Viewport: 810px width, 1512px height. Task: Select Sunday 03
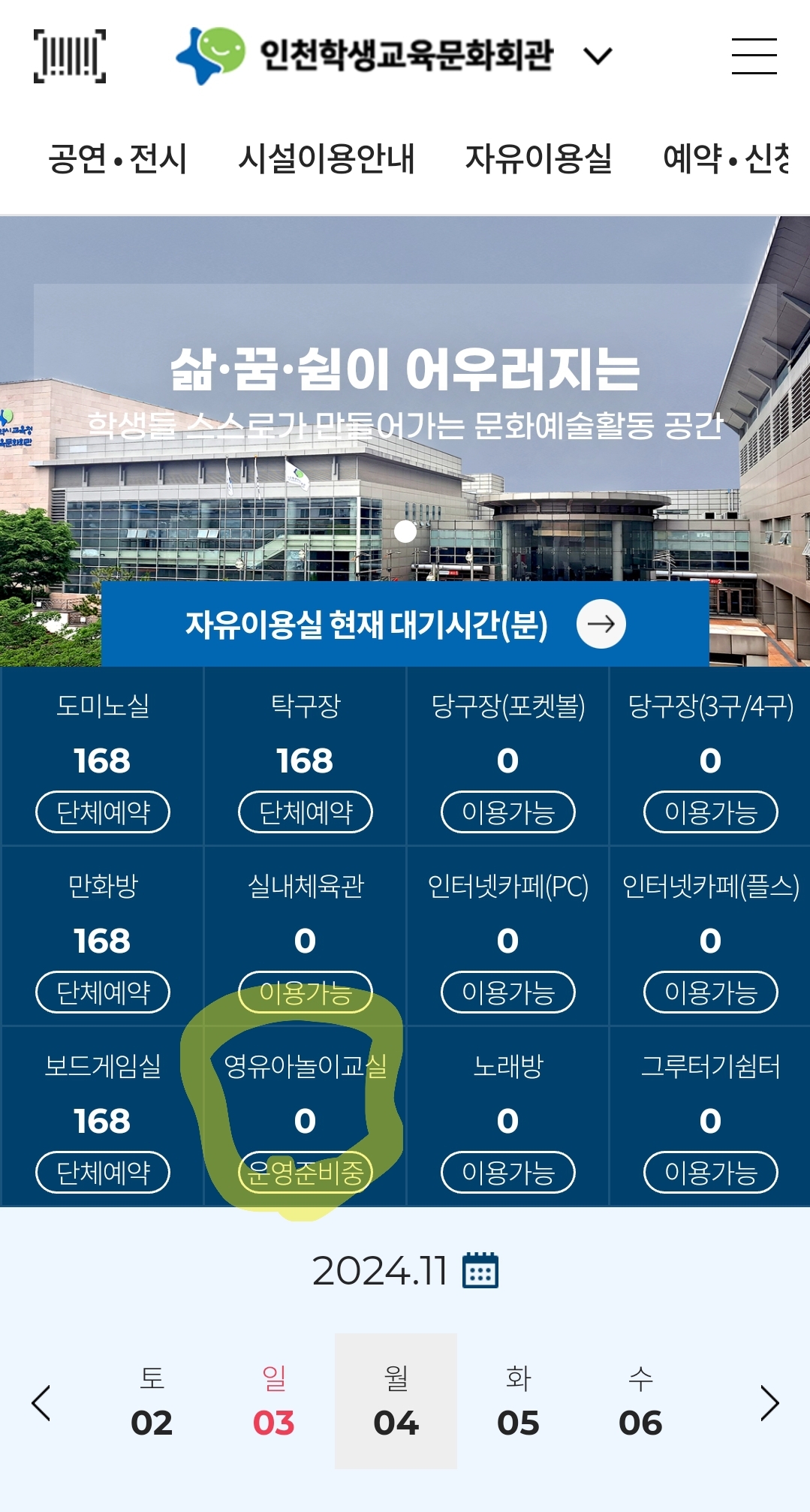pyautogui.click(x=274, y=1402)
